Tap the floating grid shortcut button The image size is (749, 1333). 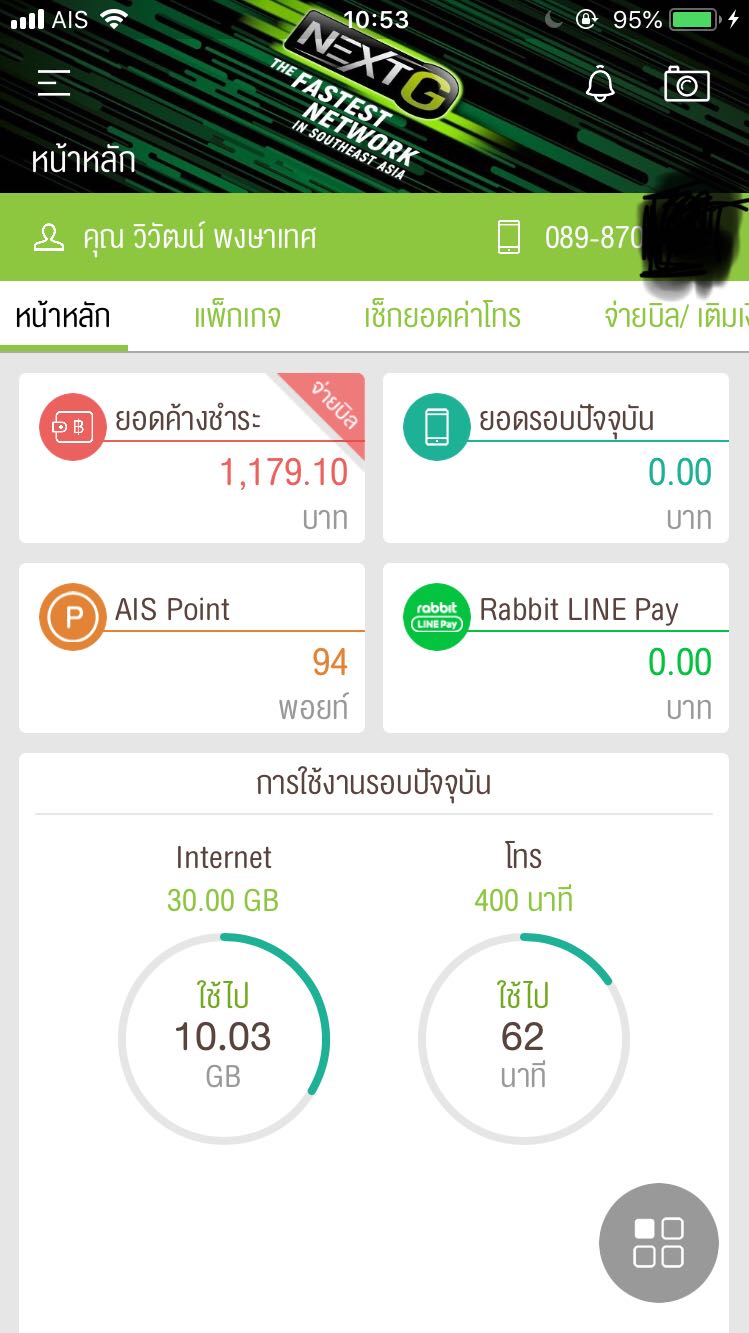659,1243
